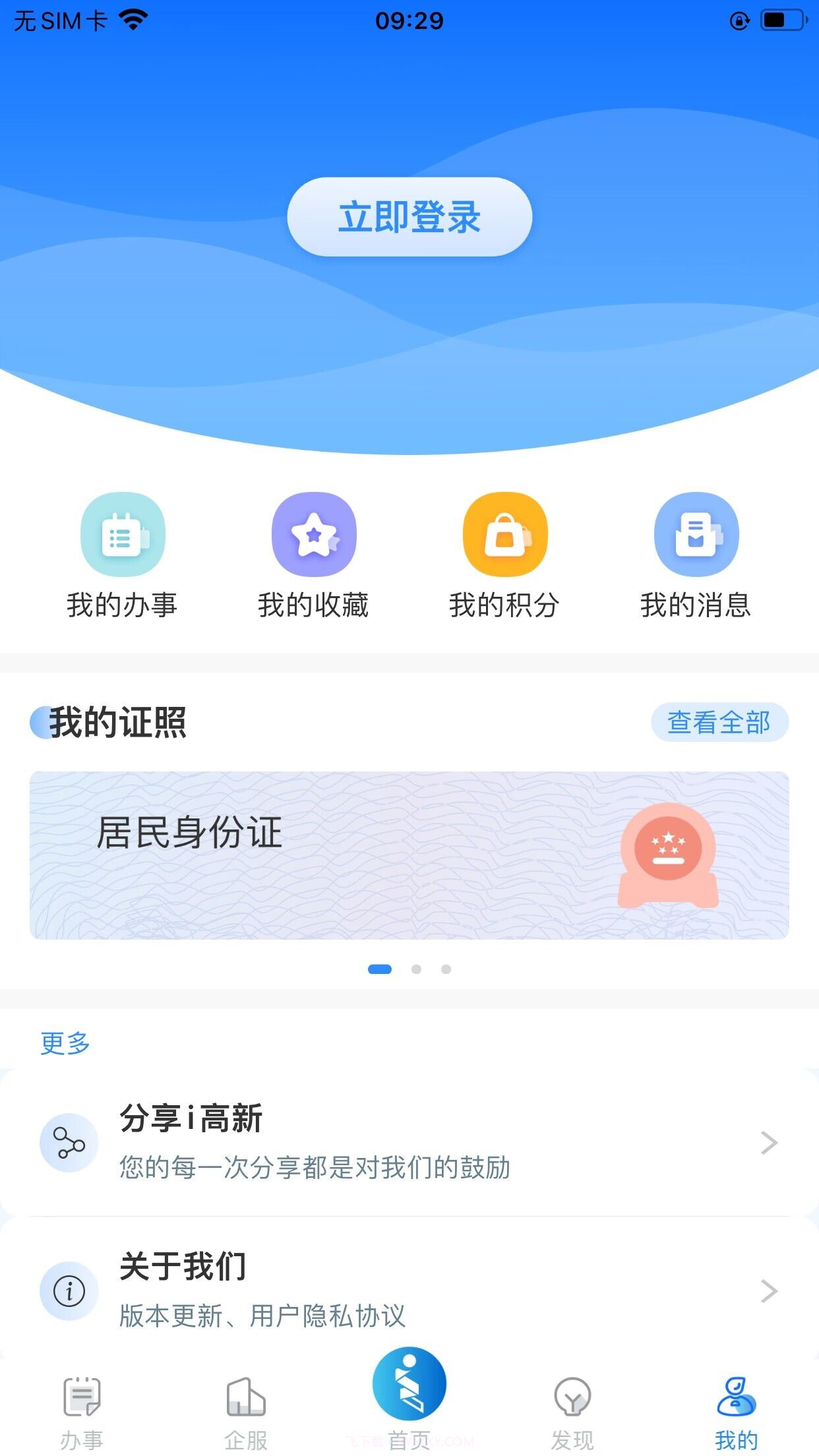Open 我的收藏 star icon
This screenshot has height=1456, width=819.
pos(313,535)
